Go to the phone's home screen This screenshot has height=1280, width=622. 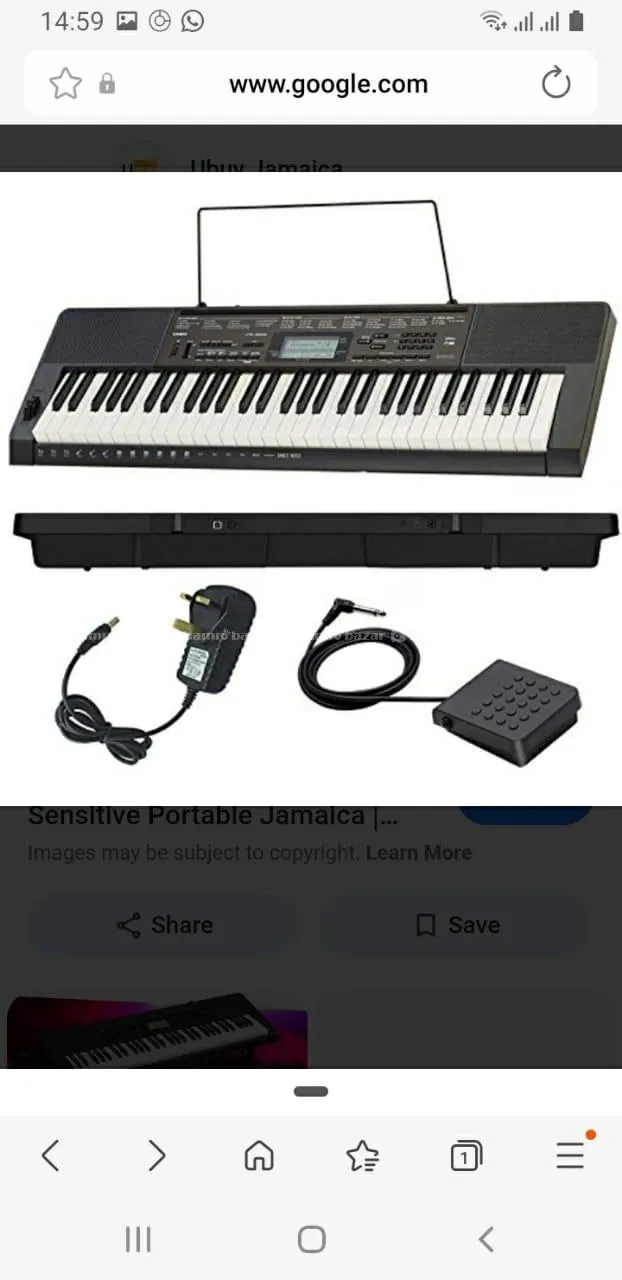311,1240
